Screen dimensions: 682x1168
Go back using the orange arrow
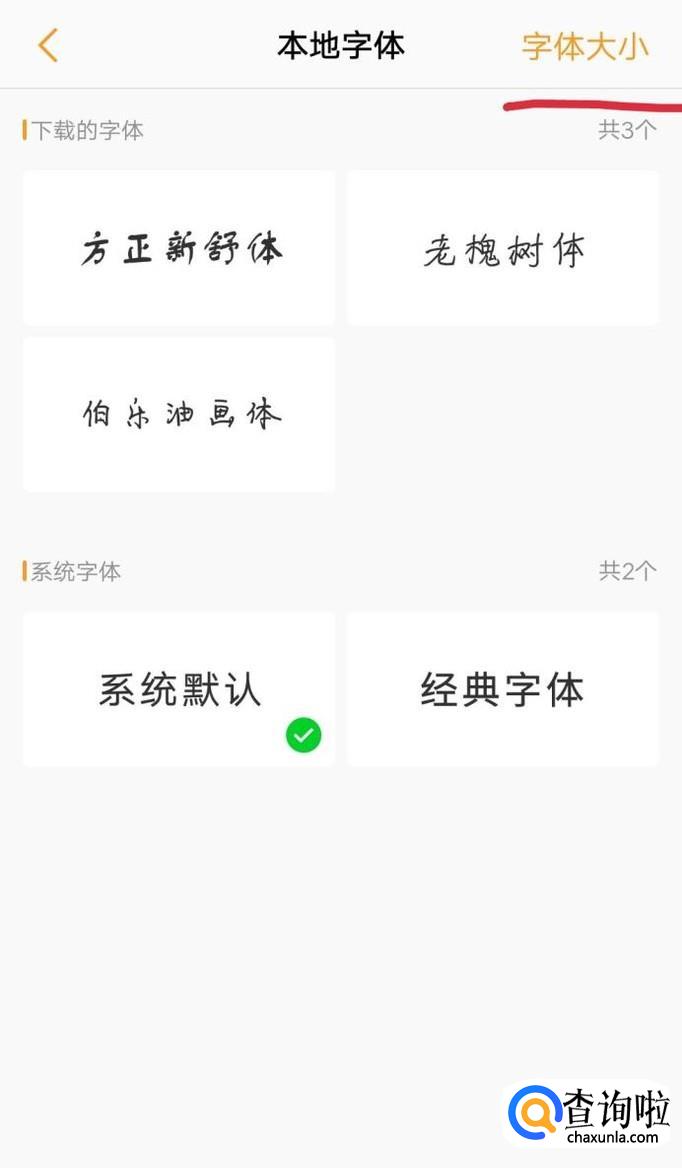pyautogui.click(x=48, y=46)
